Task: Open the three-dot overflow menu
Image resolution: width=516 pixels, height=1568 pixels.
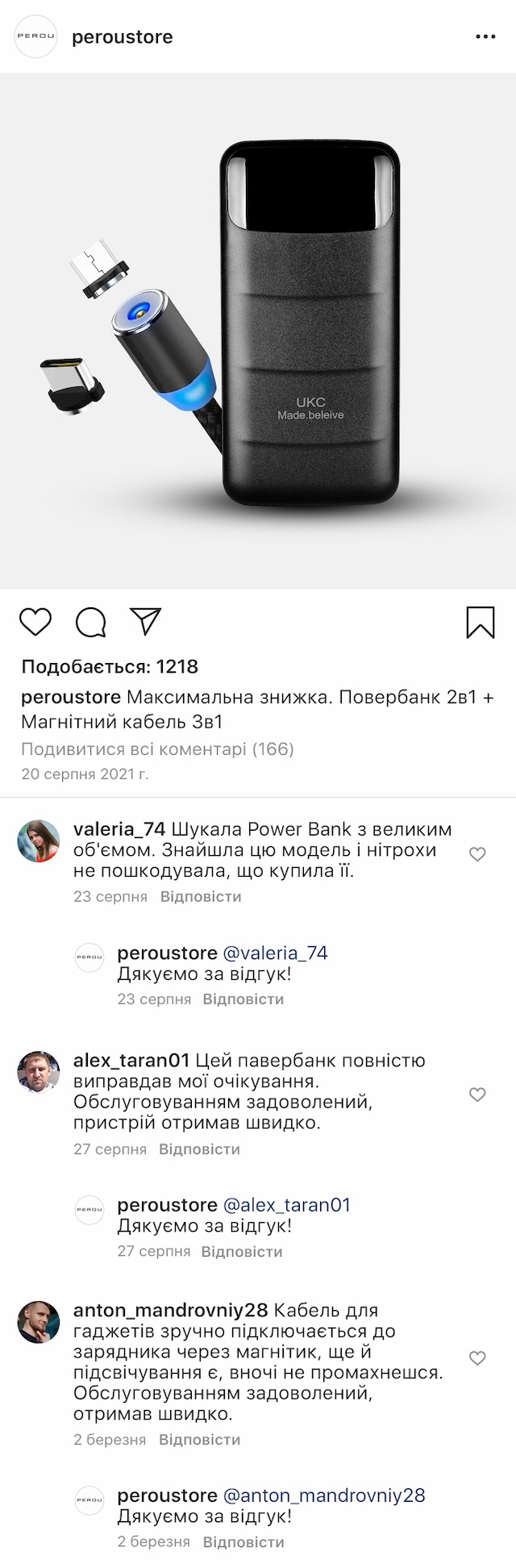Action: 485,37
